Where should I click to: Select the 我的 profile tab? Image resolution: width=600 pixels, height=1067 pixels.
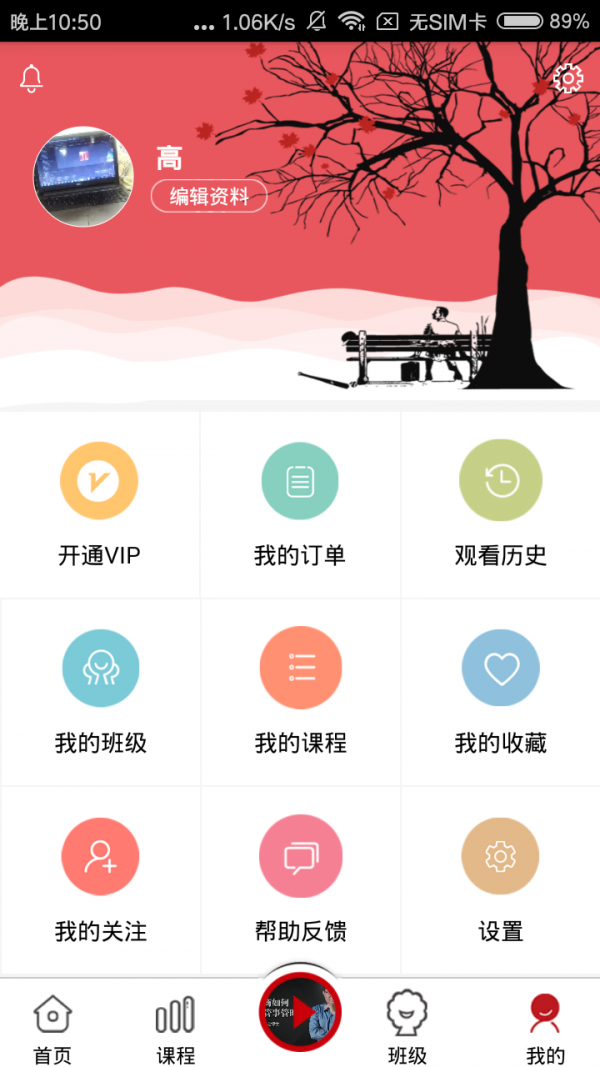pyautogui.click(x=545, y=1028)
